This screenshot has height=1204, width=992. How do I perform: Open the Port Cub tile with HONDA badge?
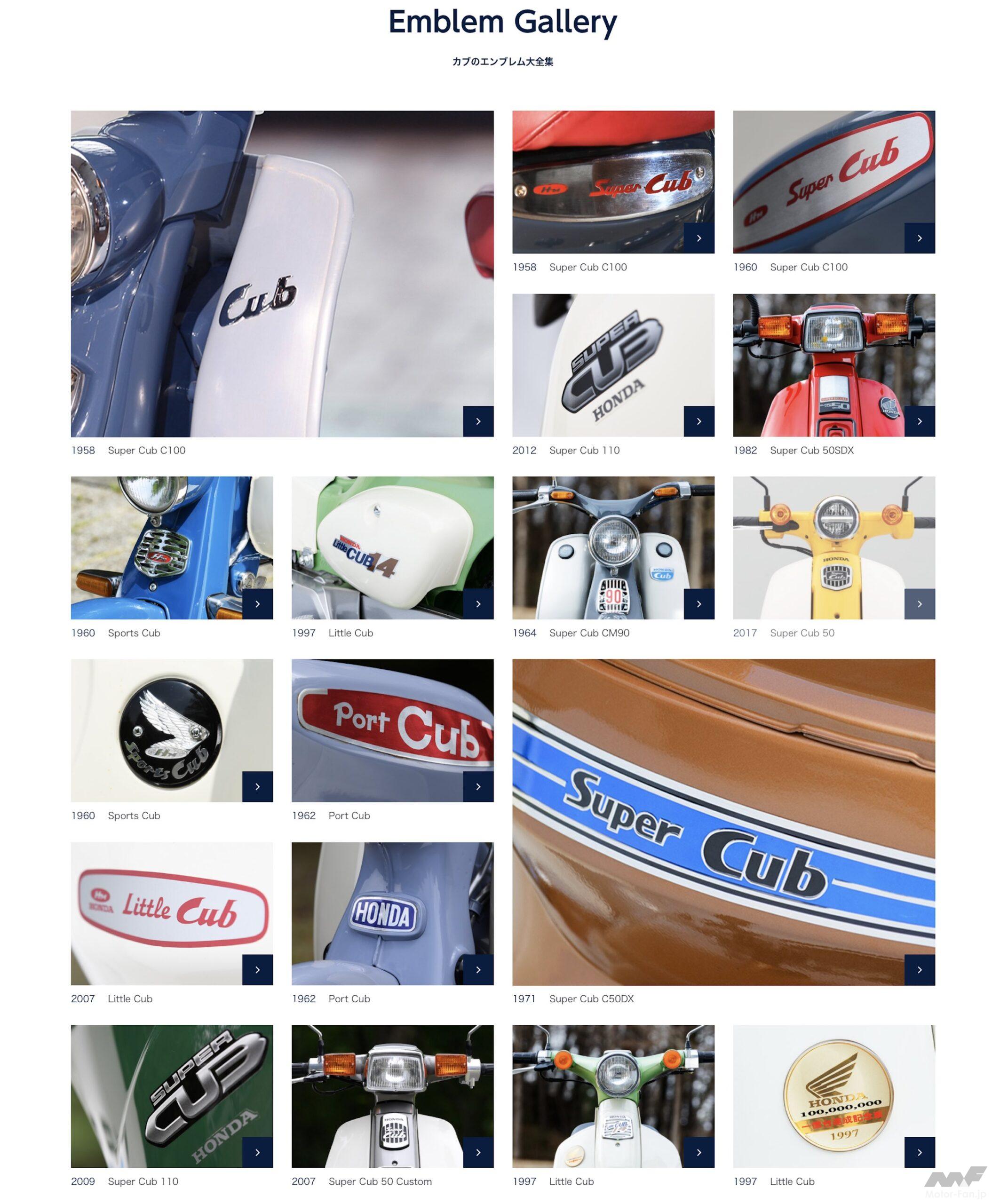pyautogui.click(x=392, y=913)
